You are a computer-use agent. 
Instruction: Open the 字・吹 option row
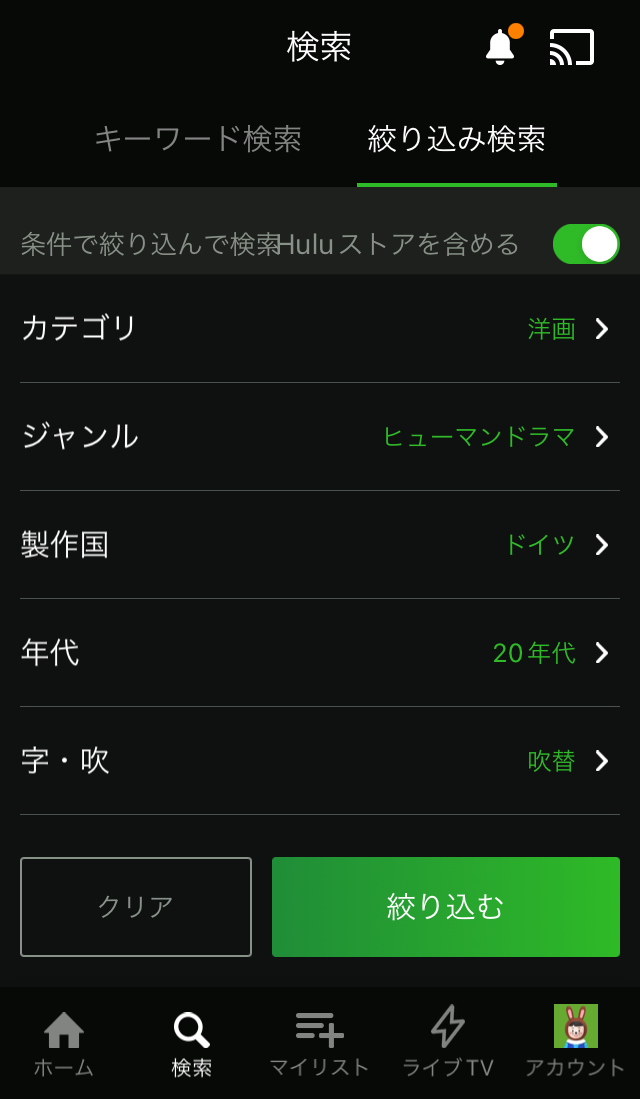pos(320,760)
